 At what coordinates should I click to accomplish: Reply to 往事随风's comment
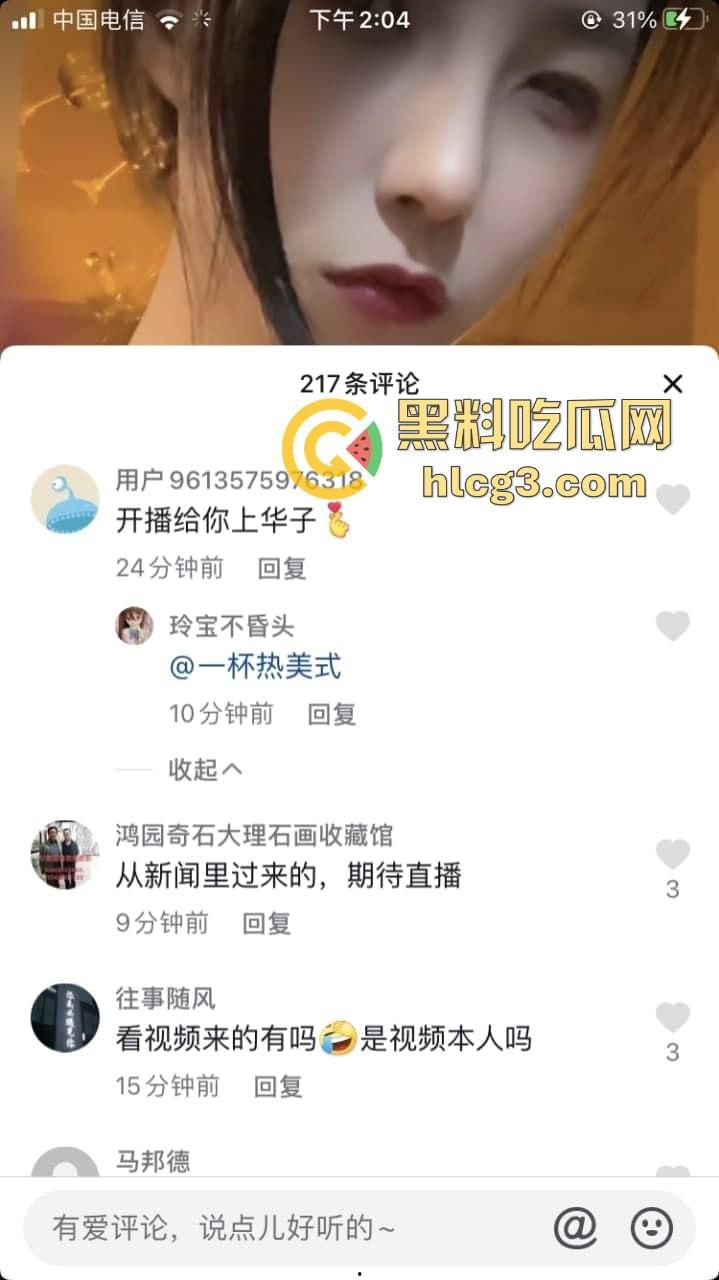coord(277,1086)
